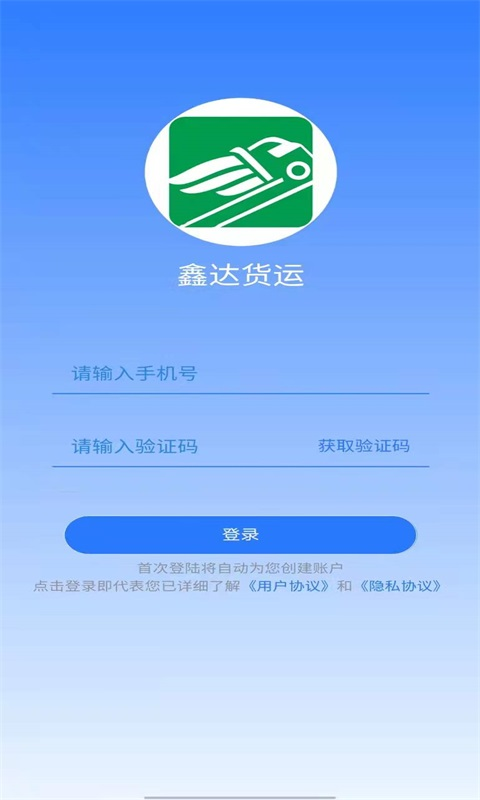This screenshot has width=480, height=800.
Task: Focus the verification code field
Action: [181, 446]
